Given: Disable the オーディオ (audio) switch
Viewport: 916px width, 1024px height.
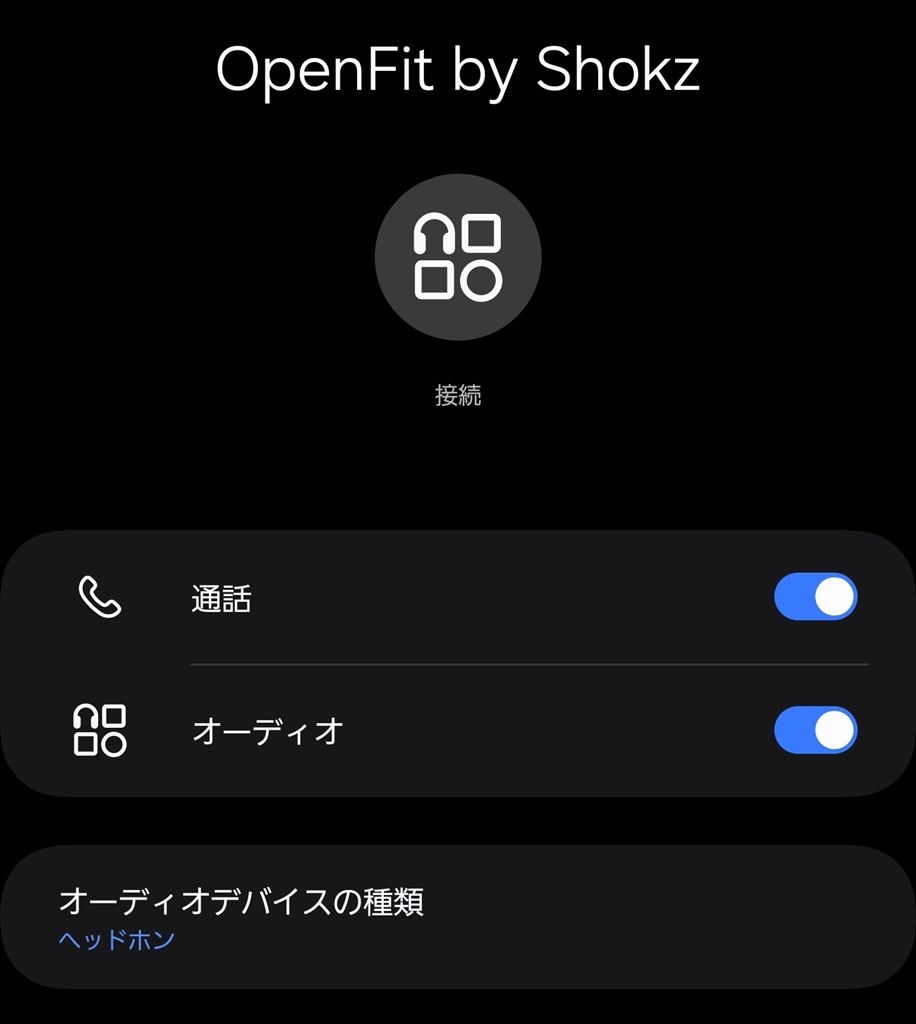Looking at the screenshot, I should [x=815, y=731].
